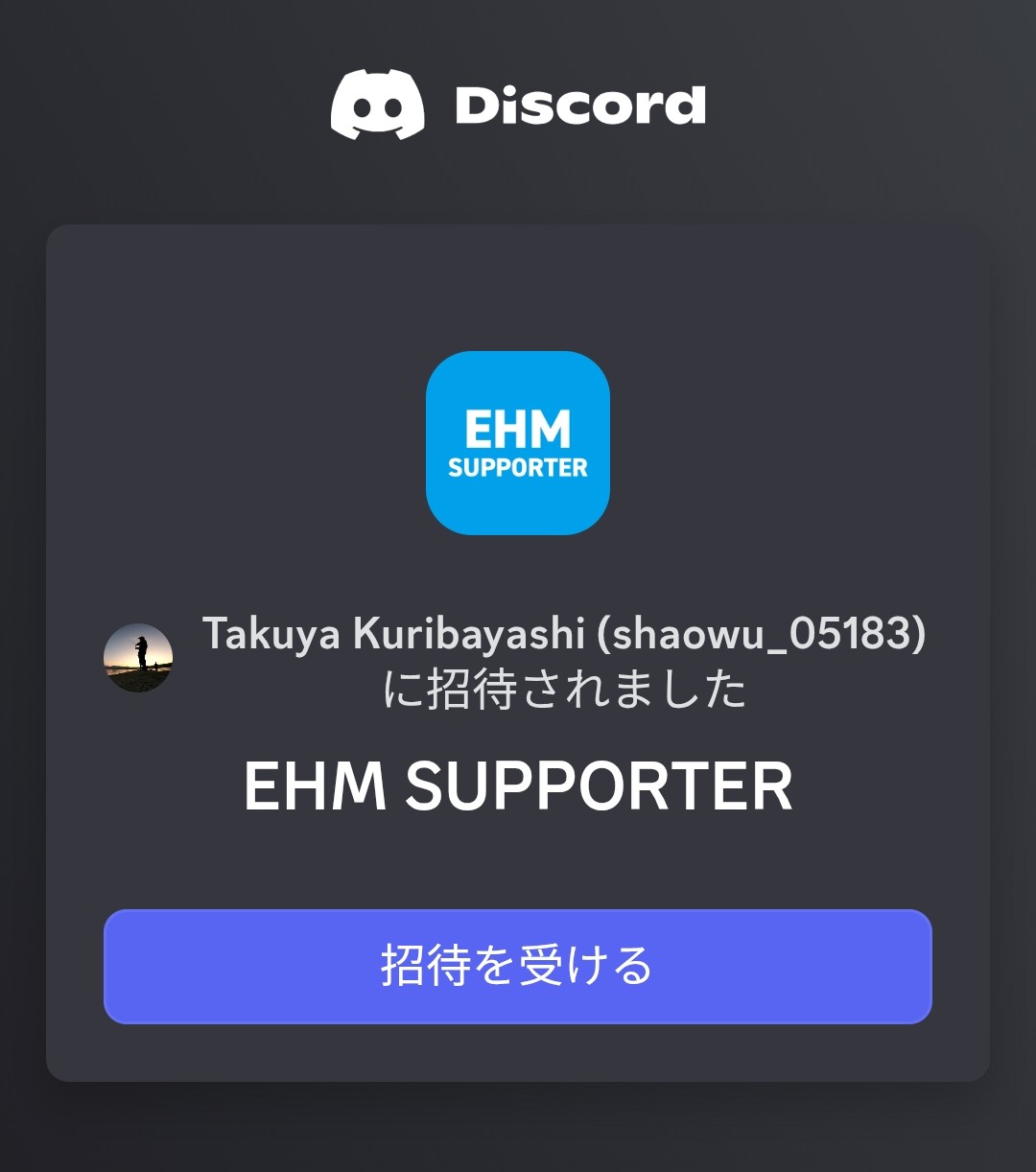Click the circular inviter profile picture
This screenshot has width=1036, height=1172.
(x=137, y=657)
